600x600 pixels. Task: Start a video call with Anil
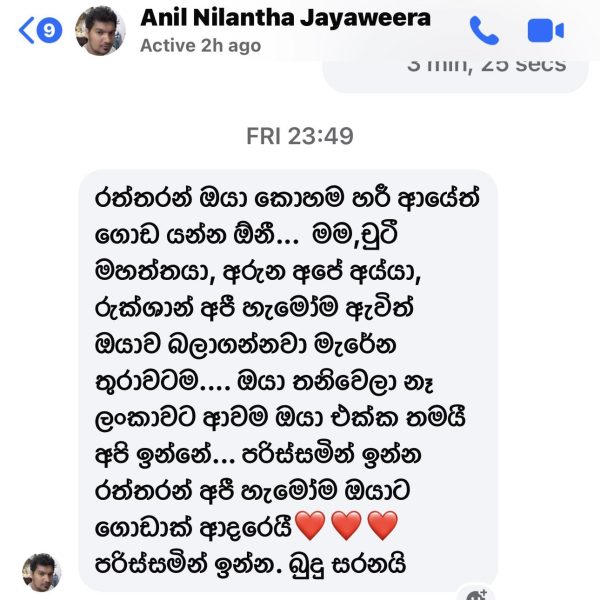546,32
